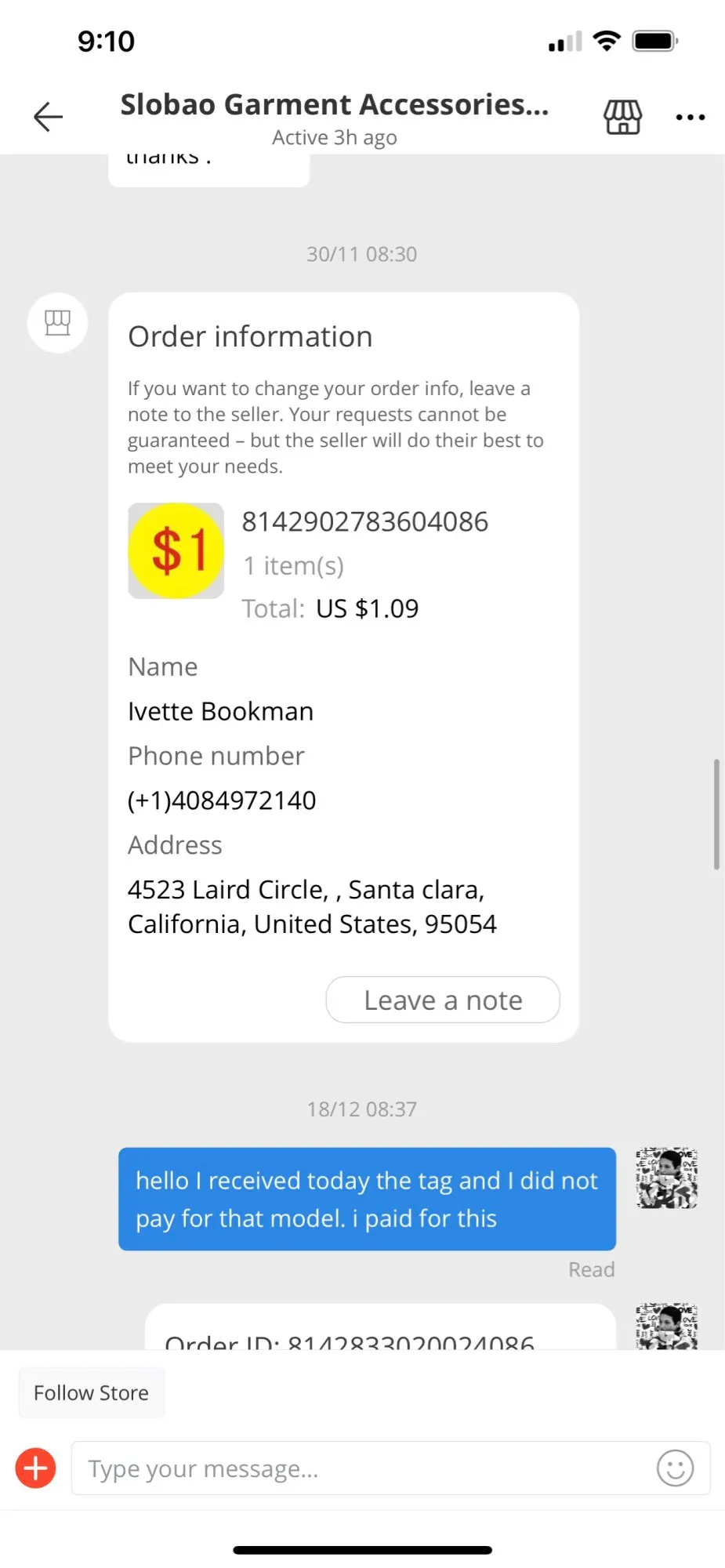Tap Leave a note on order

pos(443,1000)
